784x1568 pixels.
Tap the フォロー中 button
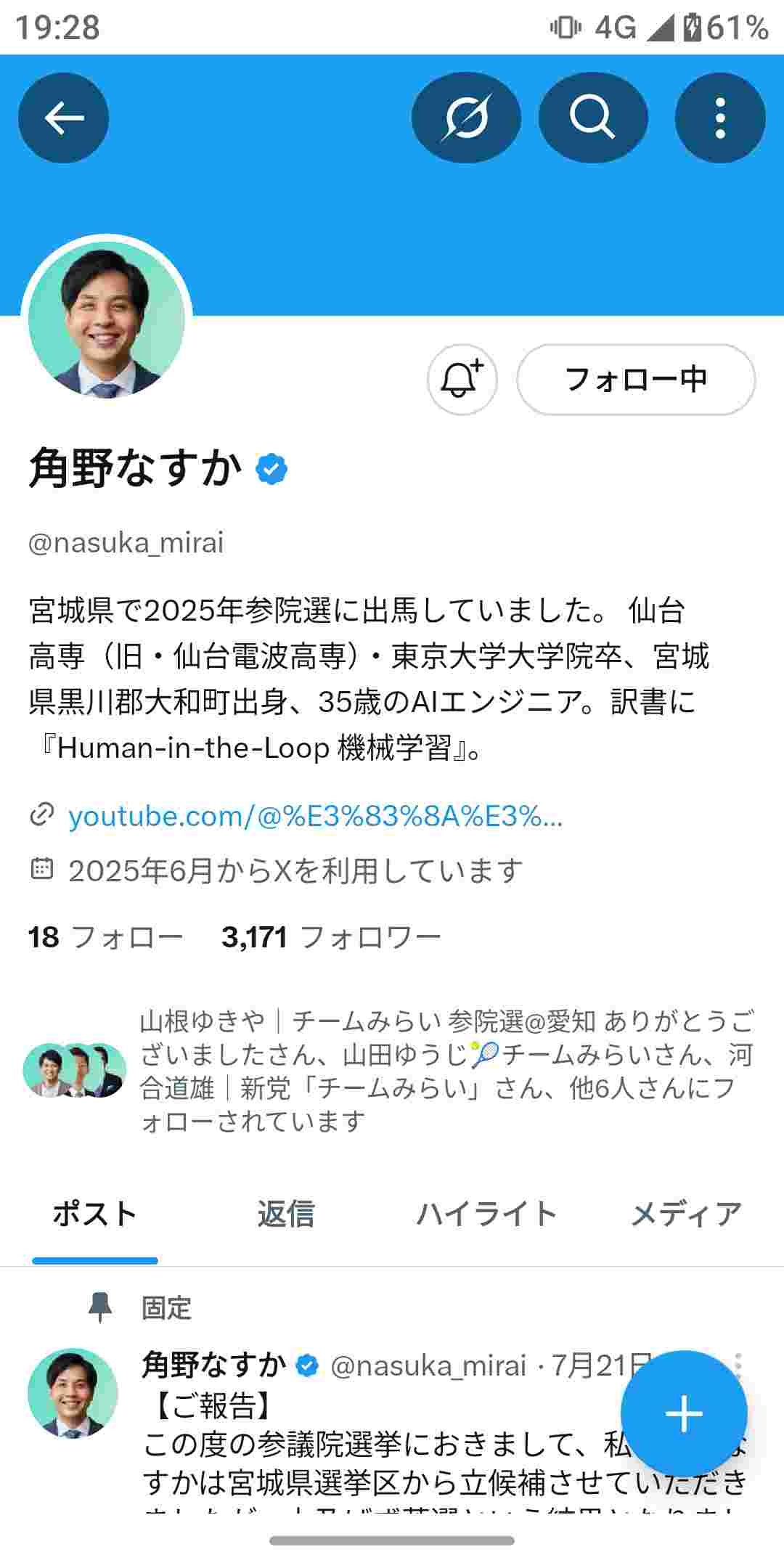tap(635, 379)
